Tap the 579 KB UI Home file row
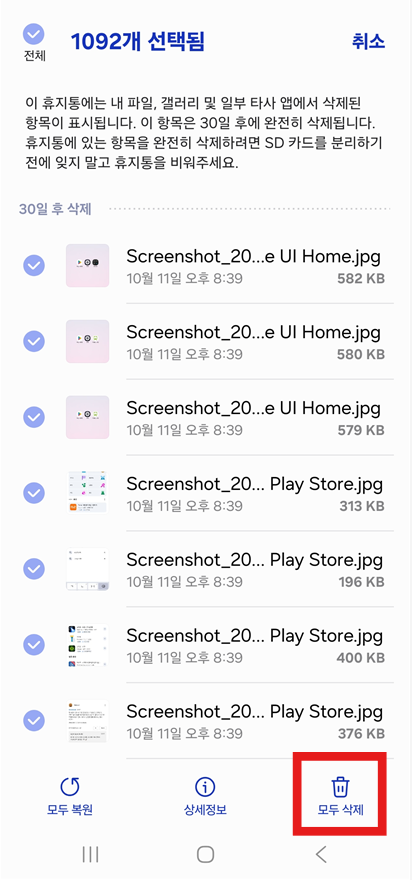 [x=206, y=417]
